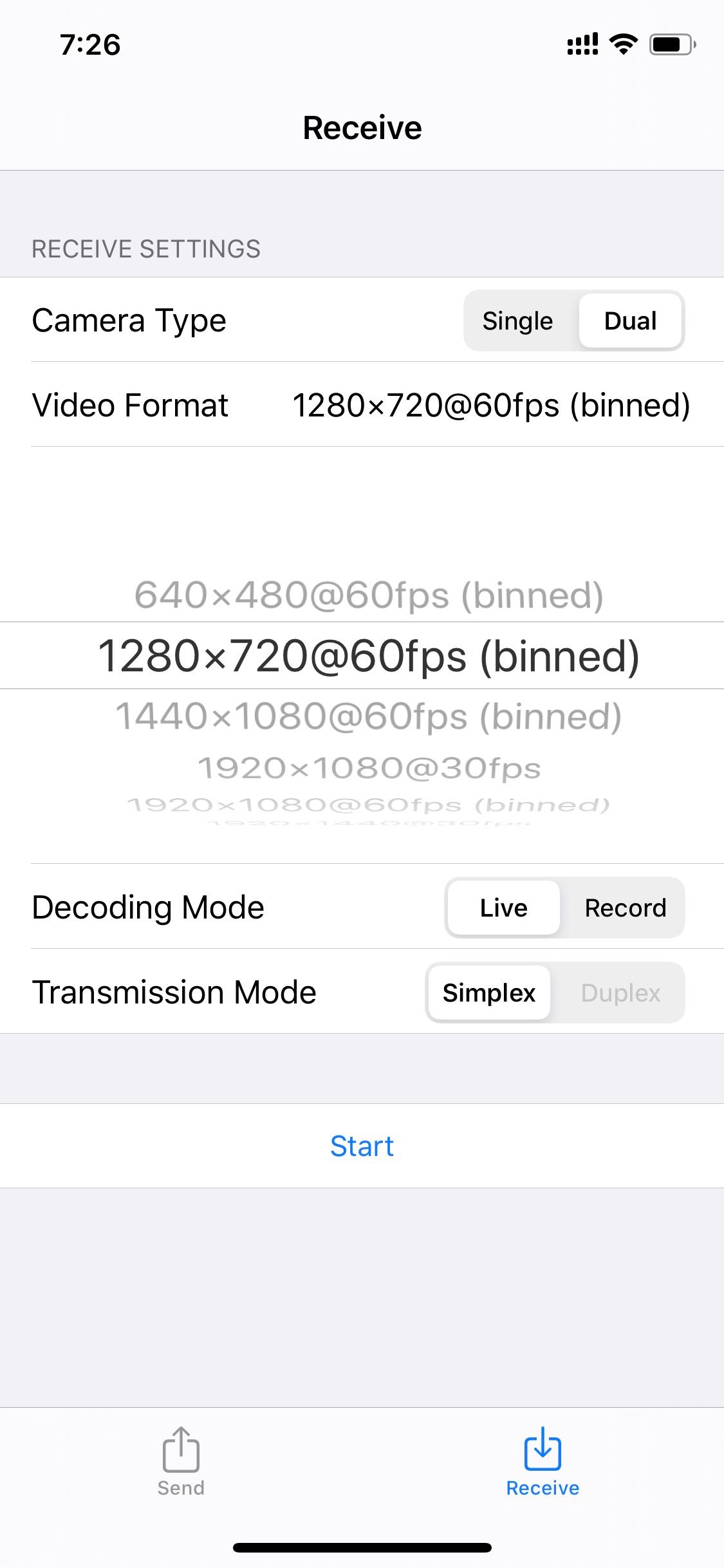Viewport: 724px width, 1568px height.
Task: Pick 640×480@60fps (binned) format
Action: pos(368,595)
